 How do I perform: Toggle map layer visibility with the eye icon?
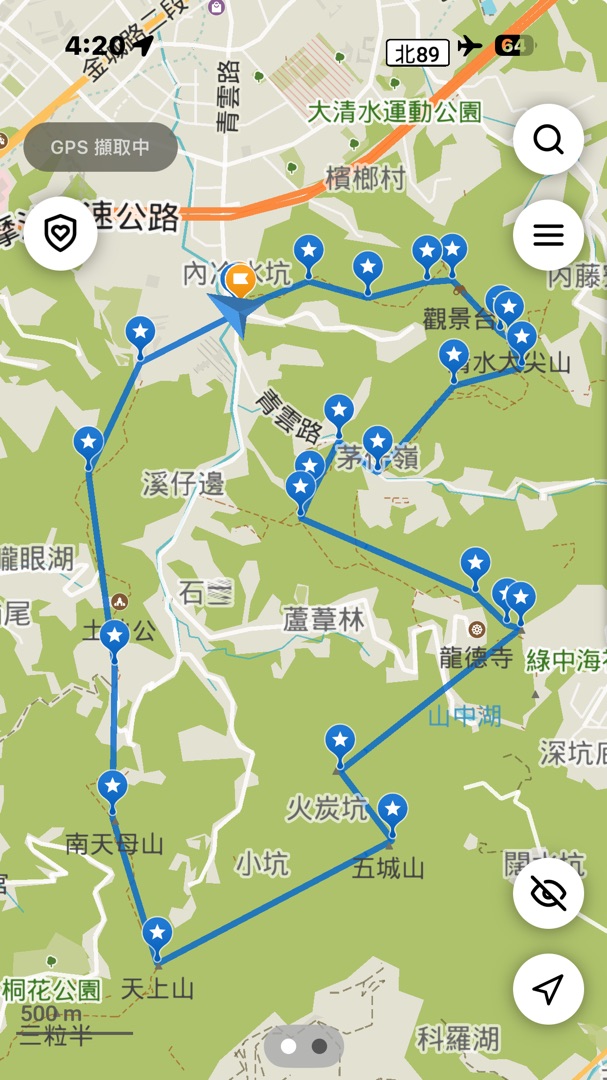click(548, 893)
